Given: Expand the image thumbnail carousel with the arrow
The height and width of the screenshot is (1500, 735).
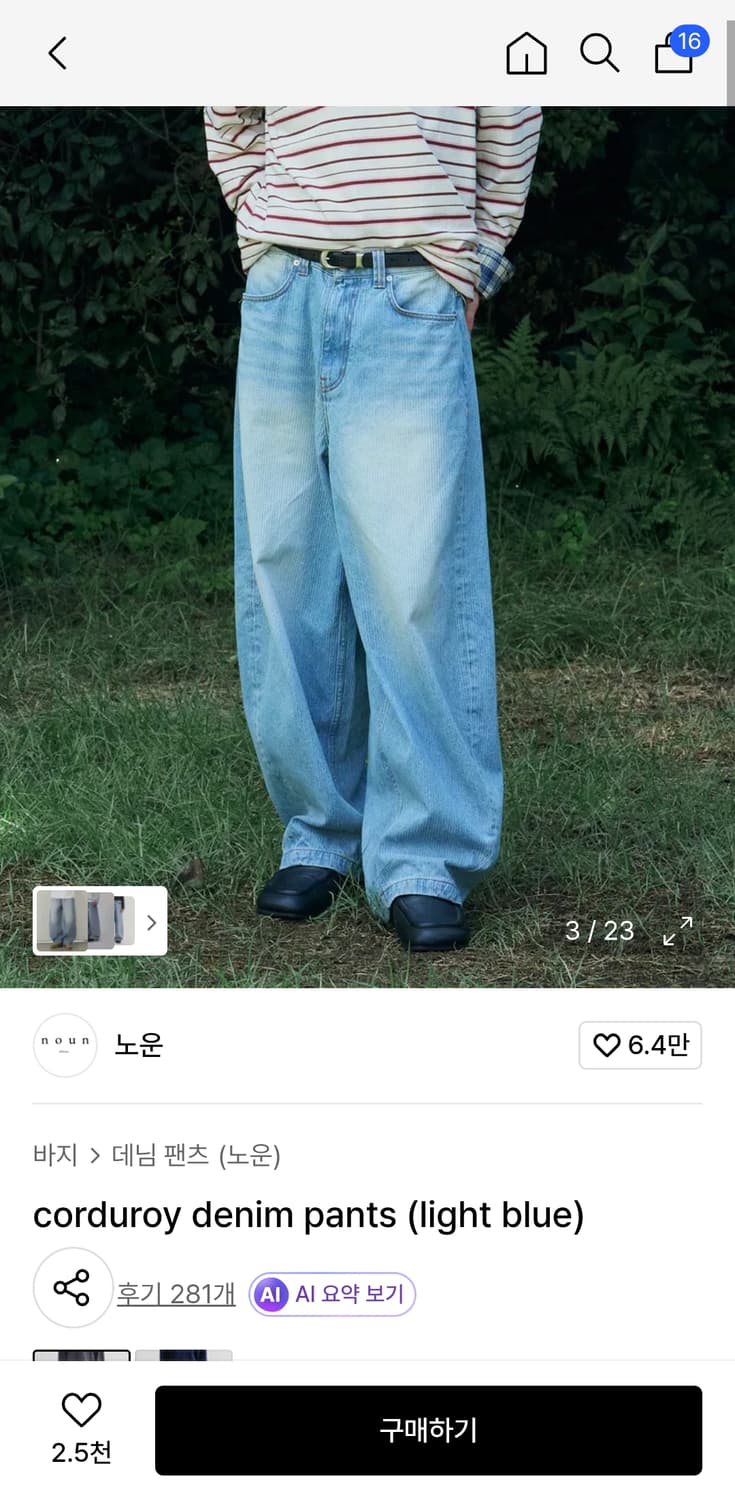Looking at the screenshot, I should (x=151, y=921).
